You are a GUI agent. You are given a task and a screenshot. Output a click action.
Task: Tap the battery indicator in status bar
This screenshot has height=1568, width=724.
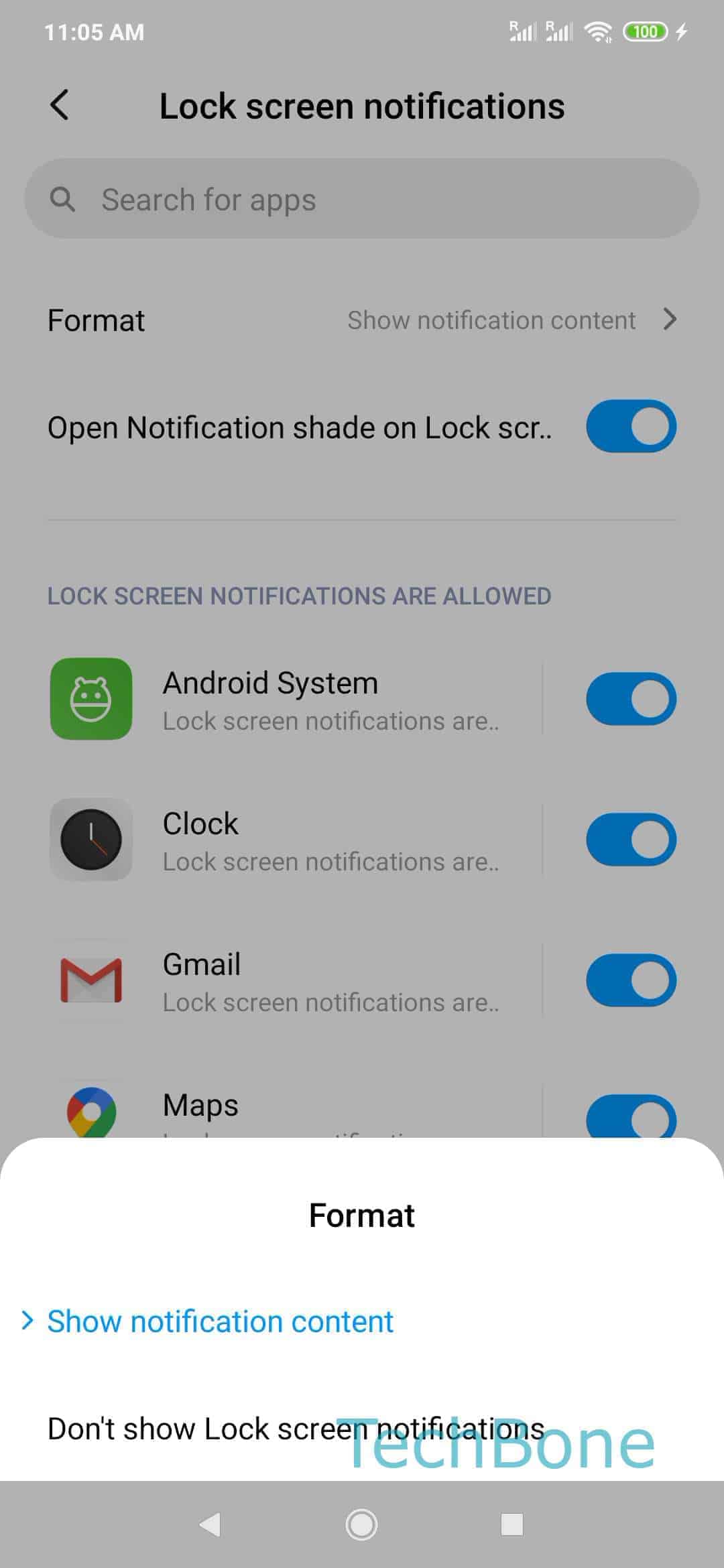point(645,31)
